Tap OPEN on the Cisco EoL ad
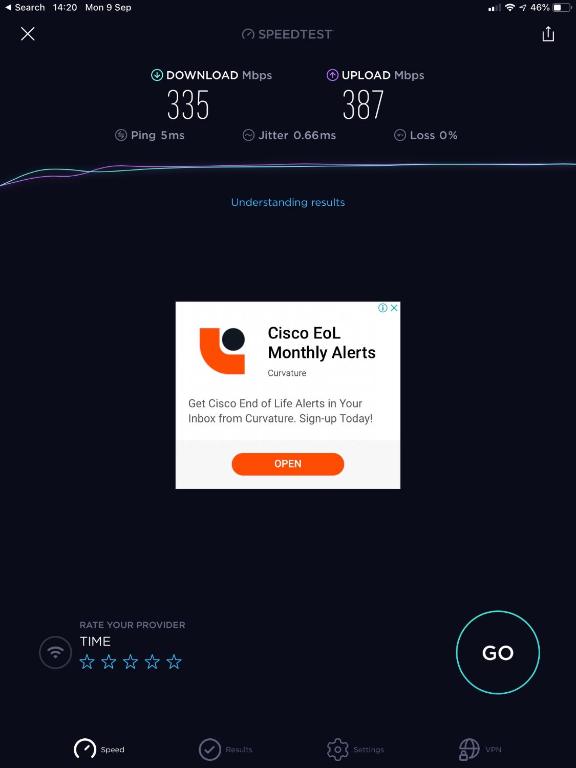The width and height of the screenshot is (576, 768). pos(288,464)
